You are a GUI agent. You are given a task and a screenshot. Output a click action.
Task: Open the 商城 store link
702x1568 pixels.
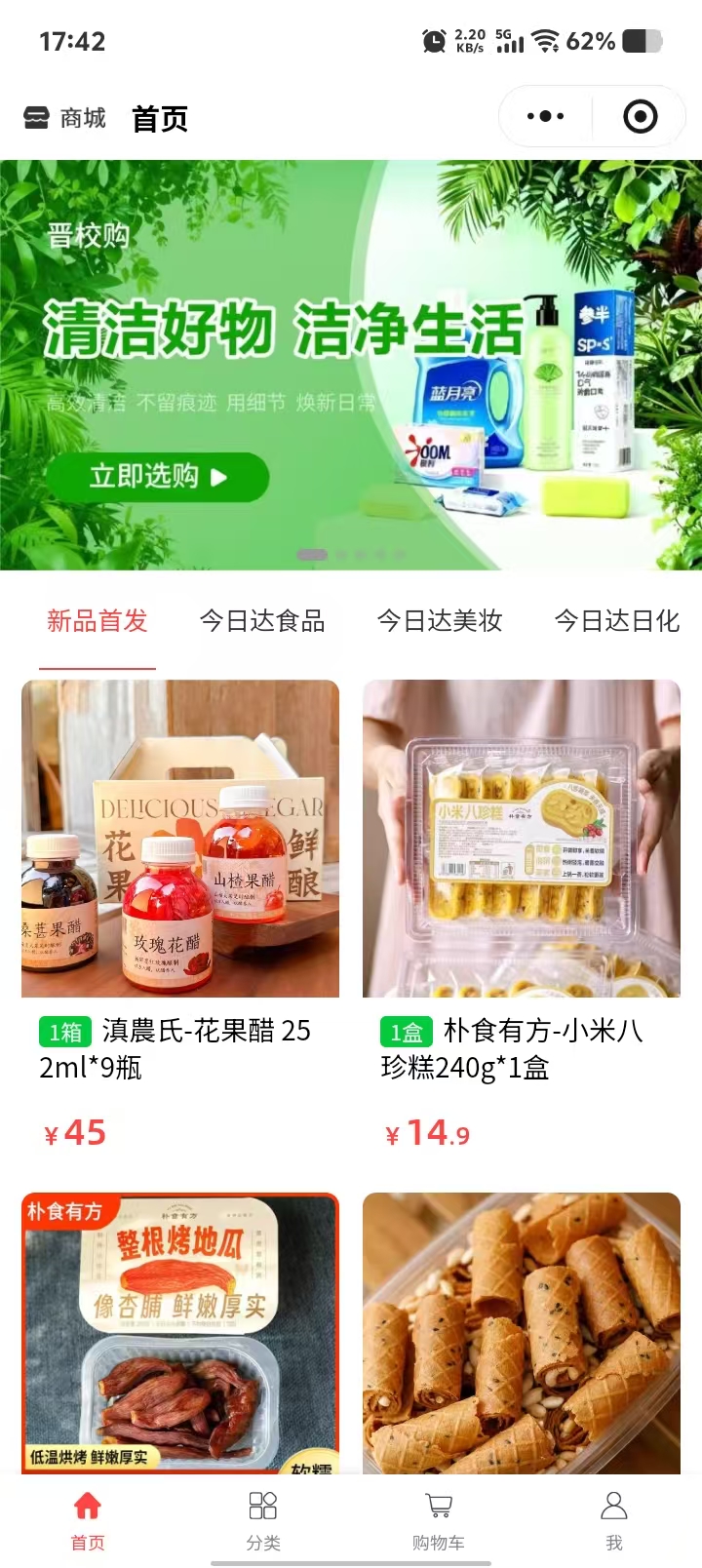click(64, 119)
